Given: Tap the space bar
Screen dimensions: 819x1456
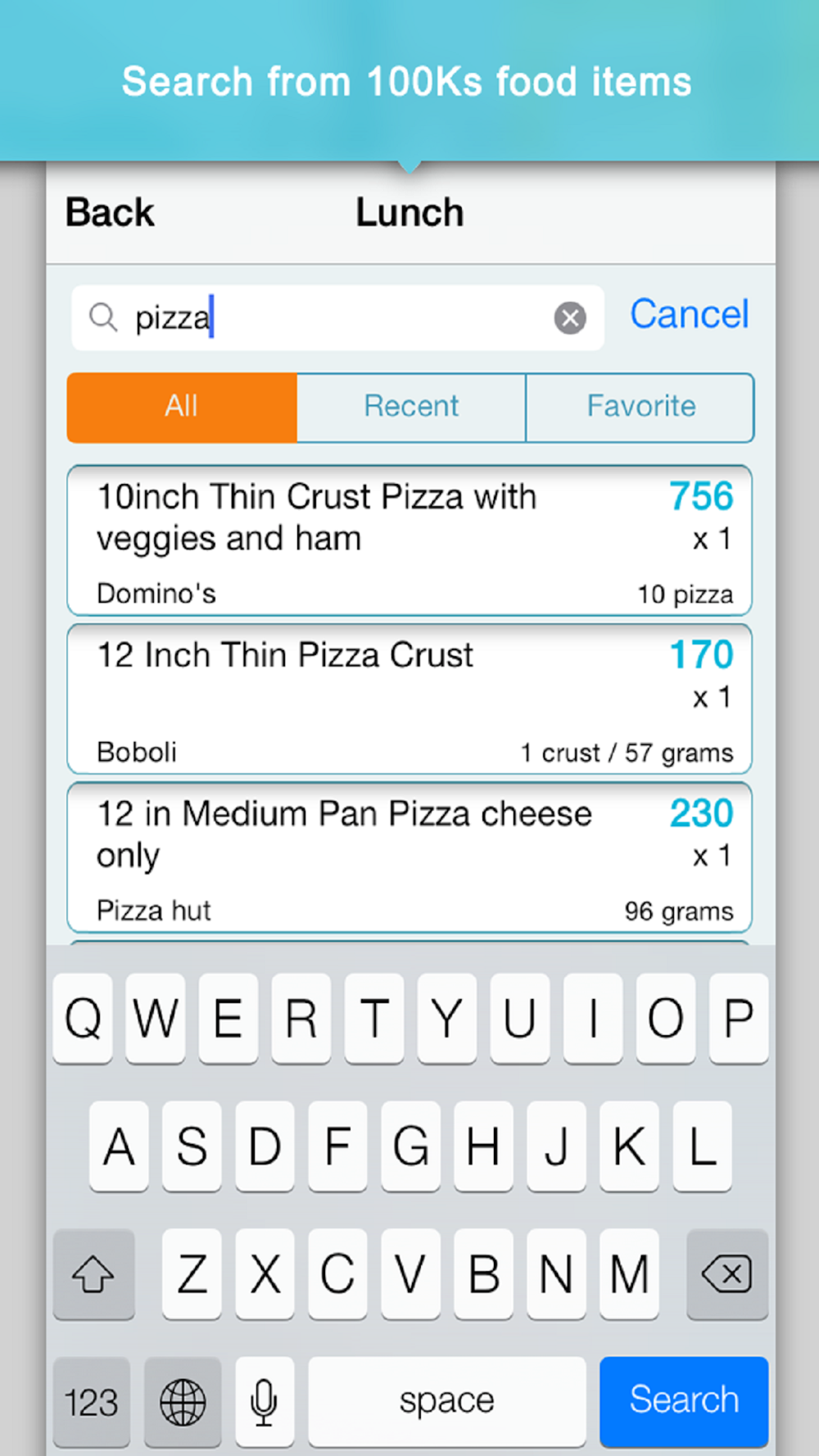Looking at the screenshot, I should click(447, 1401).
